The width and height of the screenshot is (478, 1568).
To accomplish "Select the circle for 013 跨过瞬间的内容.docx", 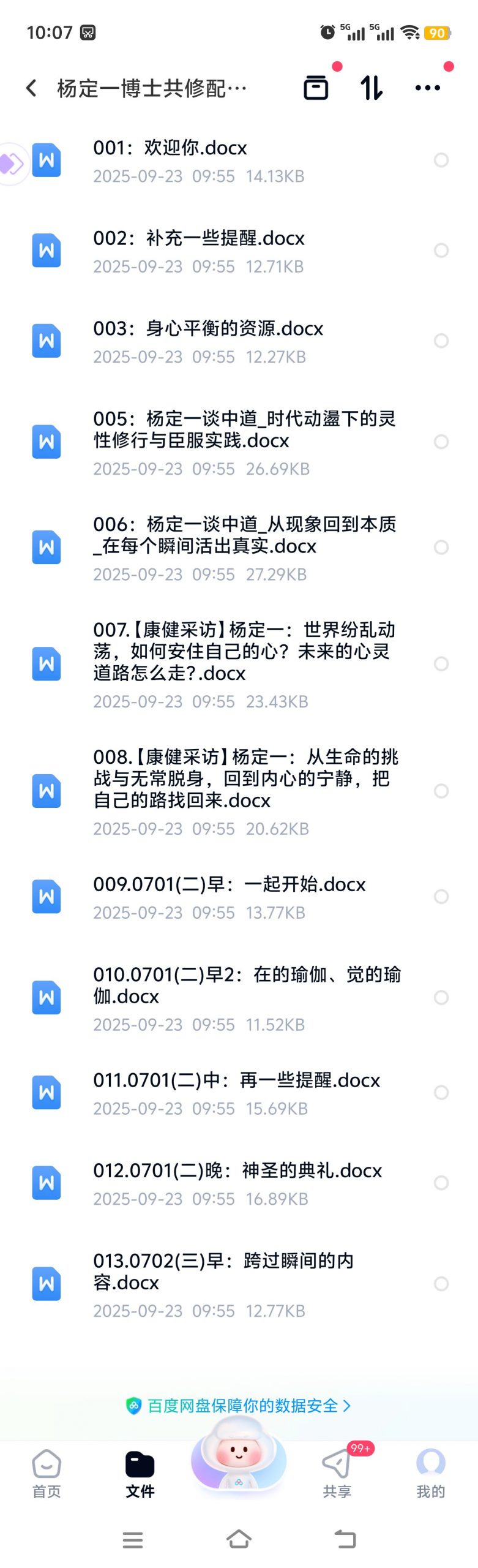I will [x=441, y=1284].
